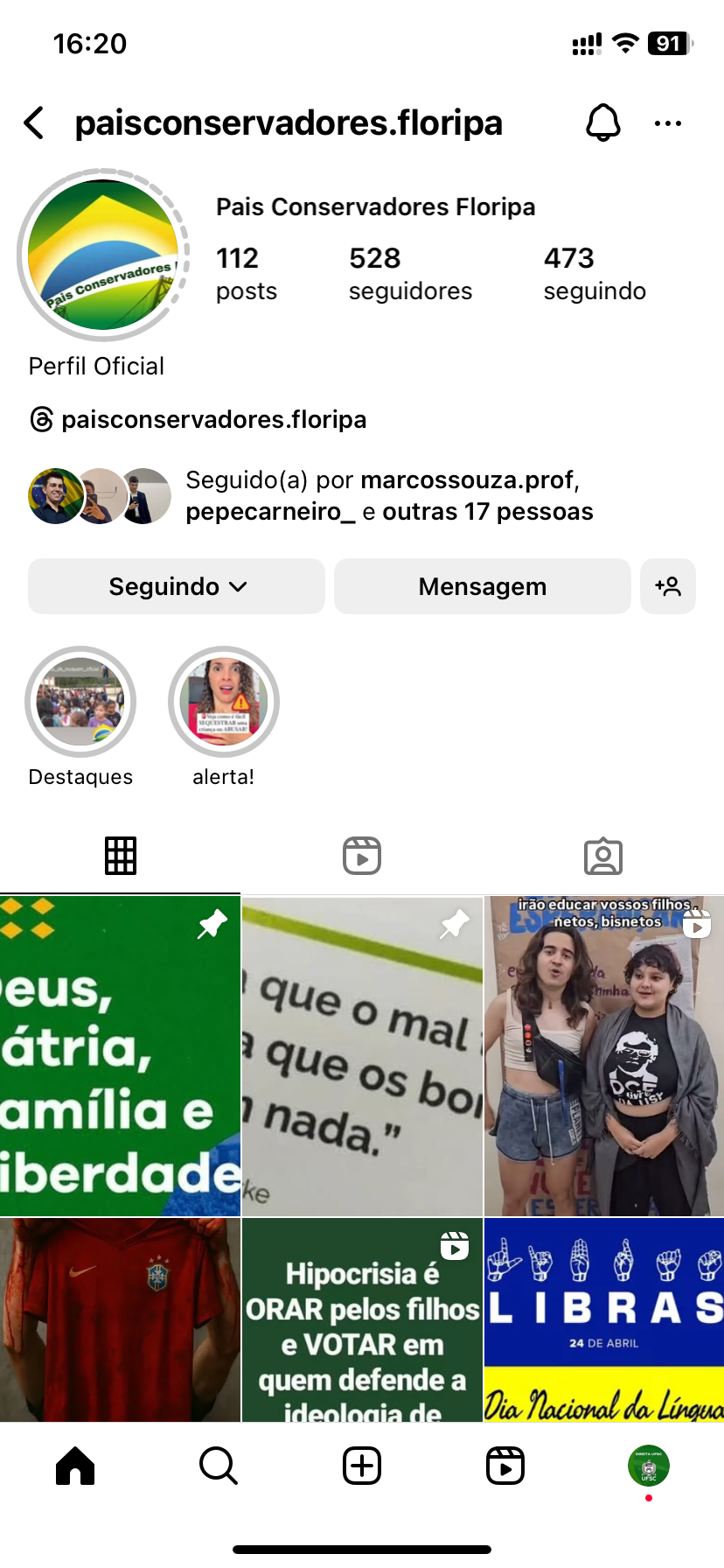Open the LIBRAS 24 de Abril post
This screenshot has height=1568, width=724.
pos(603,1319)
